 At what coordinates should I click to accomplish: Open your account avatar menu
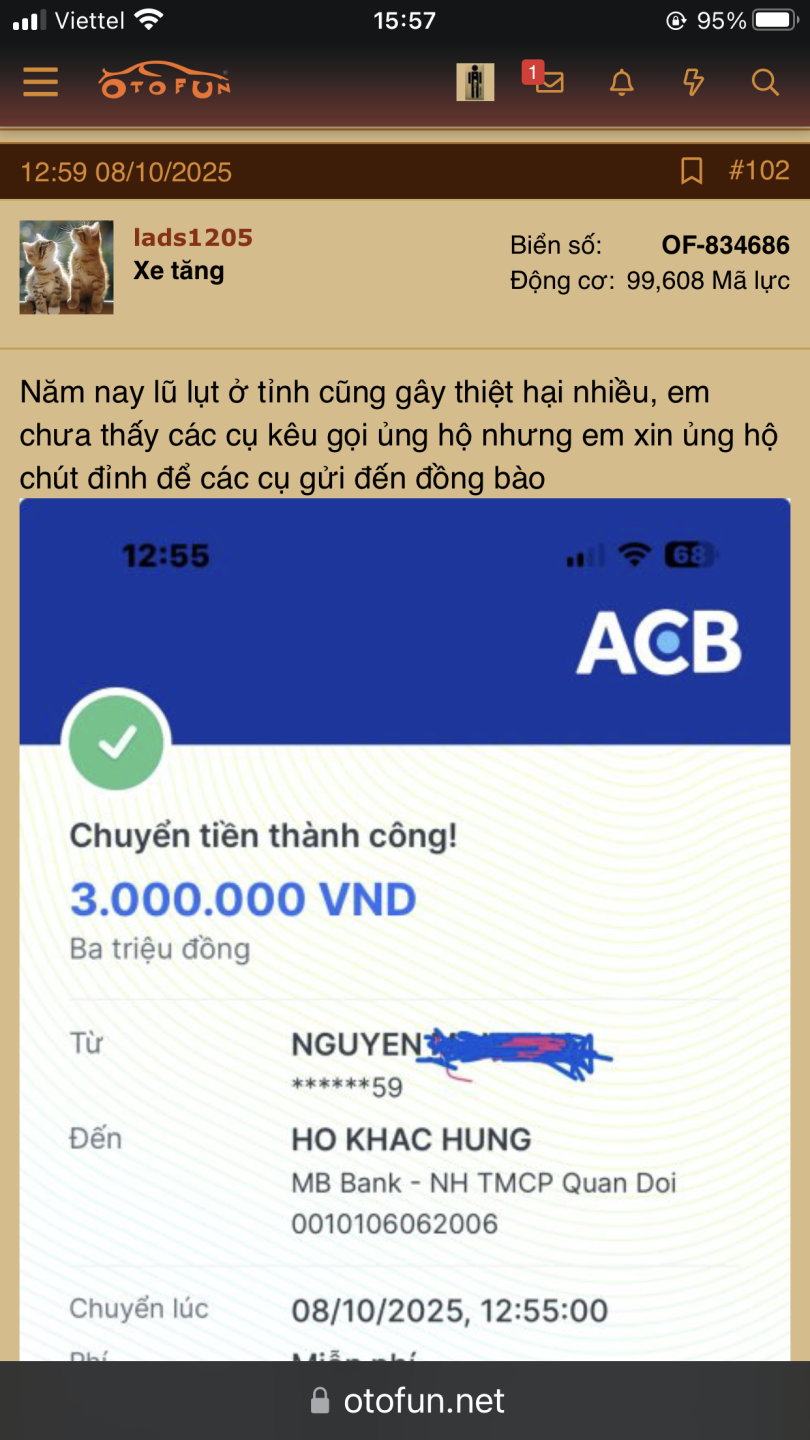[x=475, y=82]
